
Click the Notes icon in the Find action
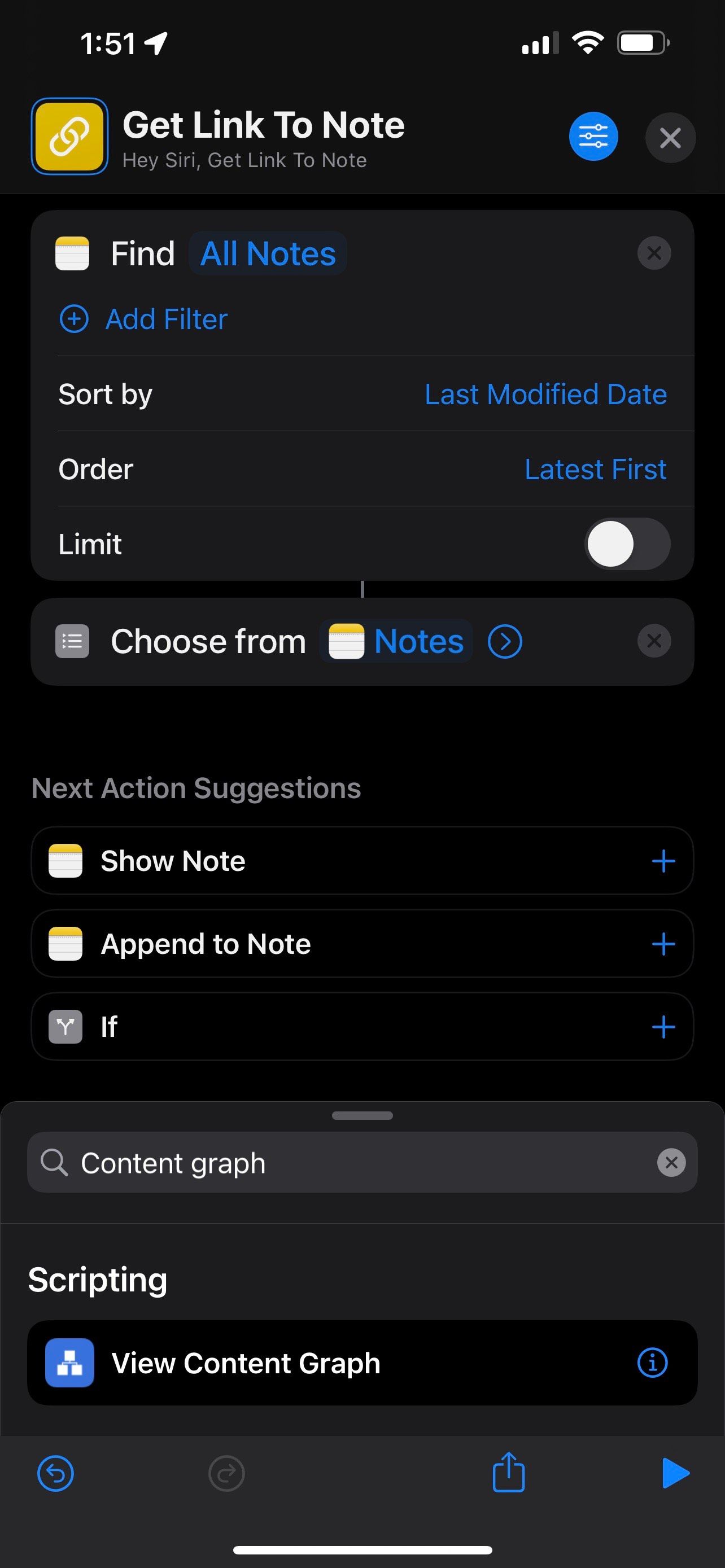pyautogui.click(x=71, y=253)
